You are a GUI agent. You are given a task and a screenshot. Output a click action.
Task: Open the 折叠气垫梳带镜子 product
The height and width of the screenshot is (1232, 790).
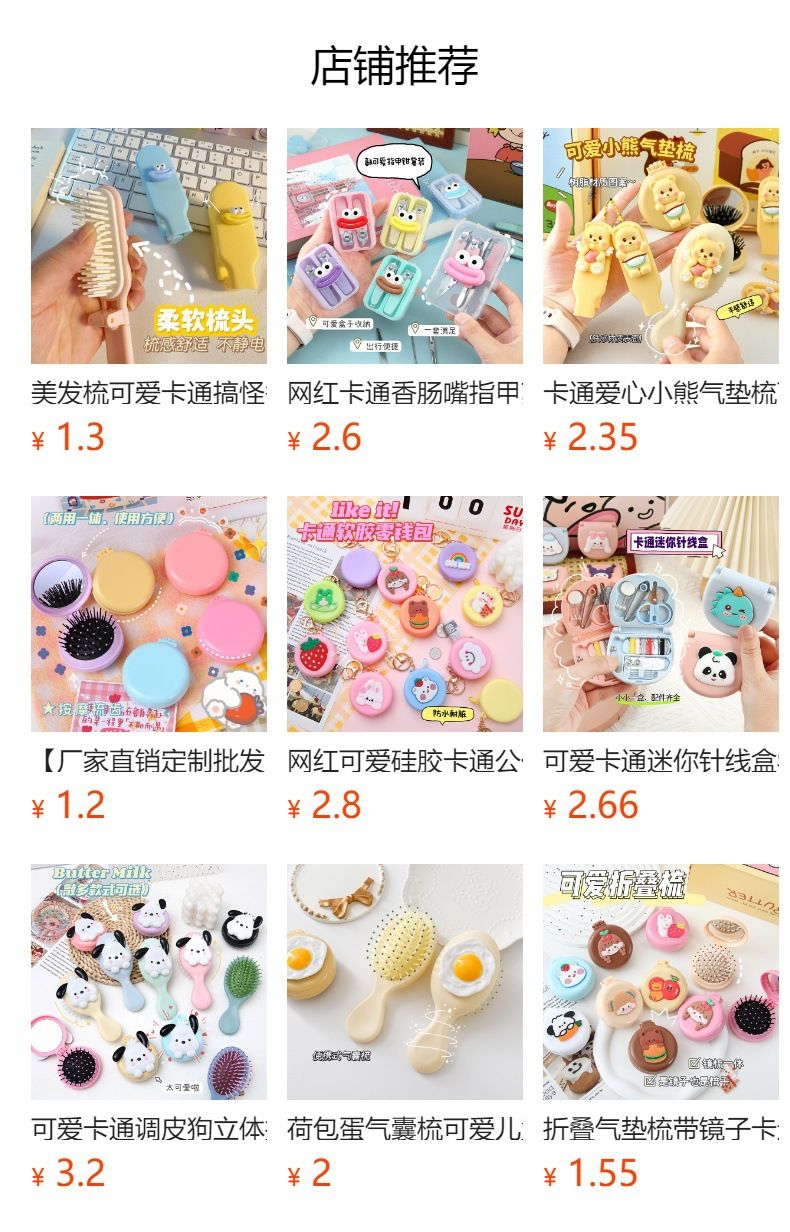coord(660,982)
